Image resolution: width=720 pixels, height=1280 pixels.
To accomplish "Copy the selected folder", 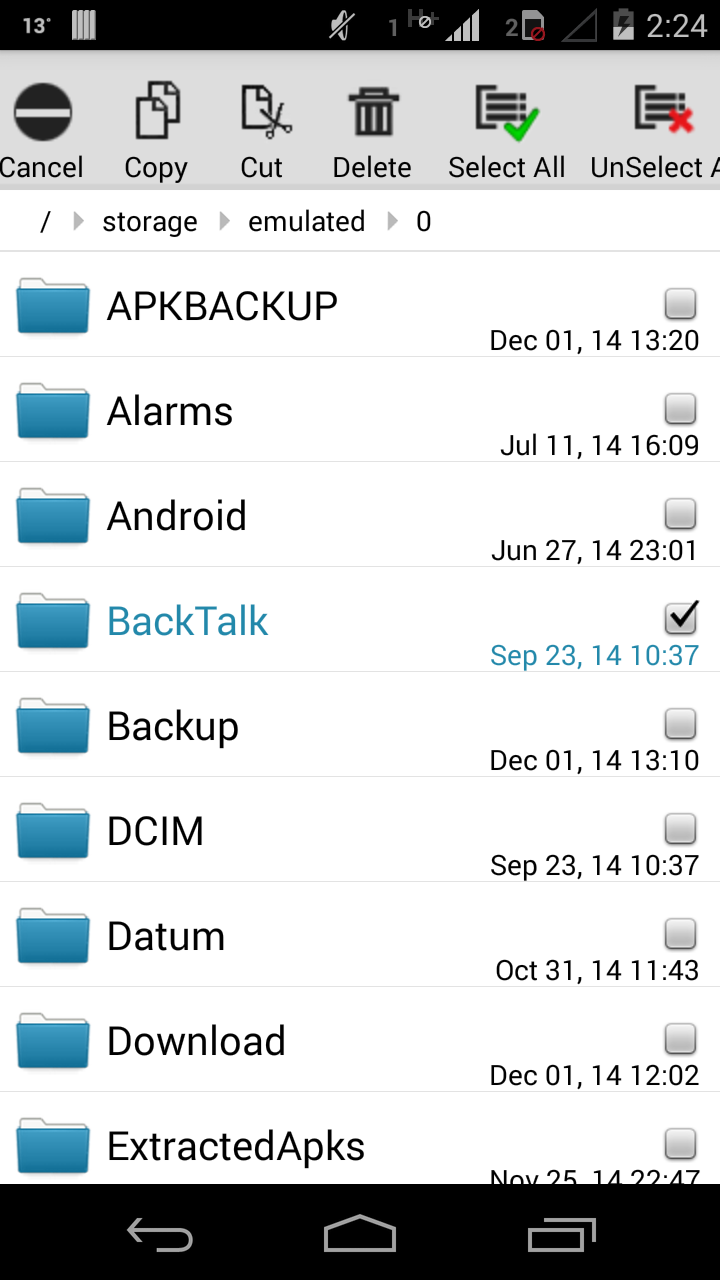I will [156, 132].
